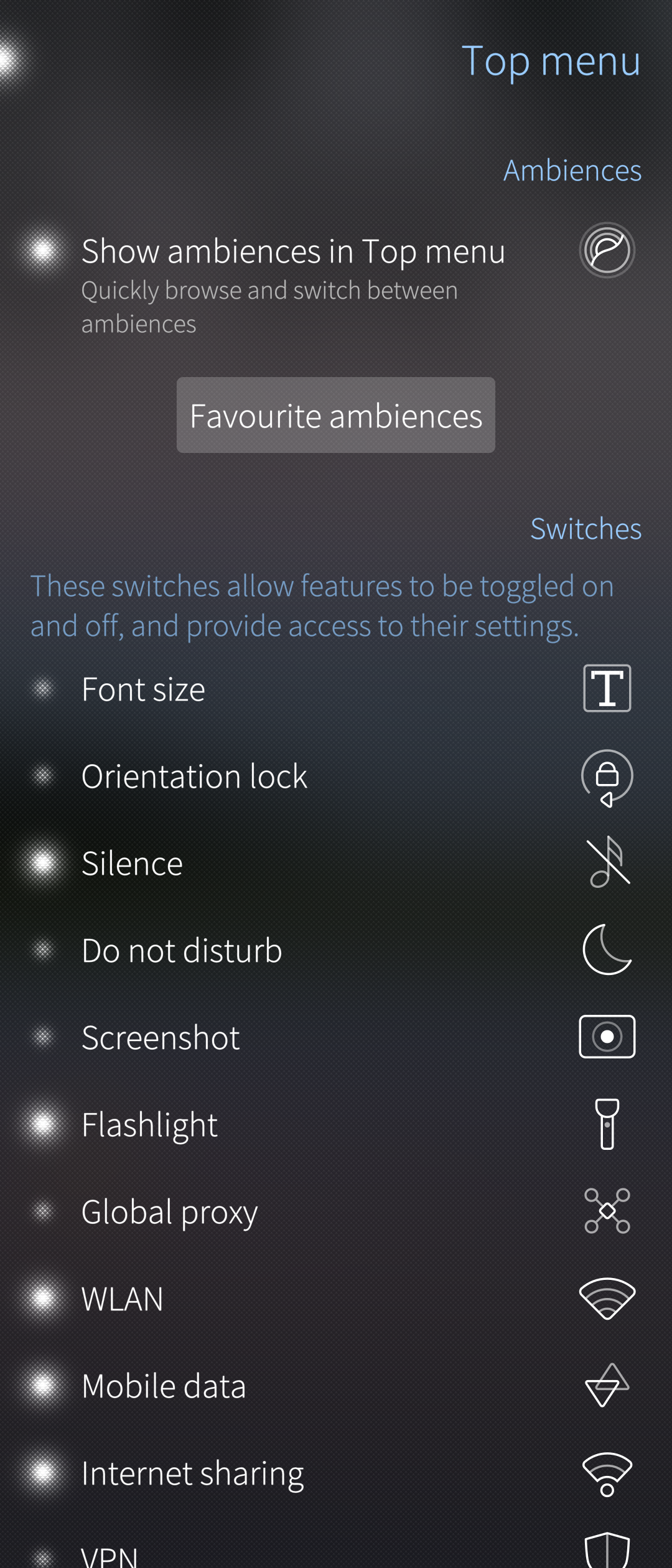The height and width of the screenshot is (1568, 672).
Task: Turn off the Flashlight switch
Action: click(44, 1124)
